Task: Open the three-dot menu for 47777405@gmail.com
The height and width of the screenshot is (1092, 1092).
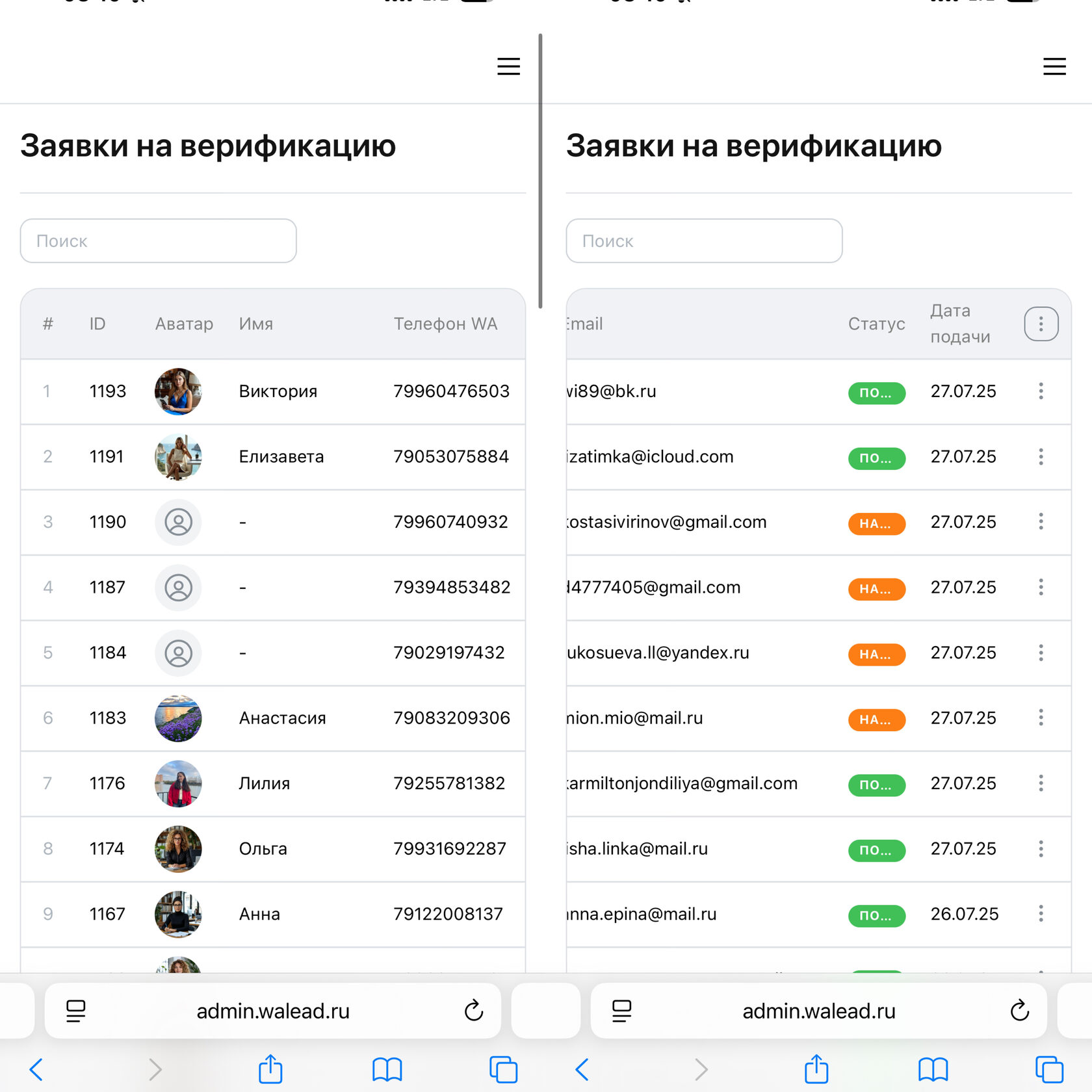Action: click(1041, 587)
